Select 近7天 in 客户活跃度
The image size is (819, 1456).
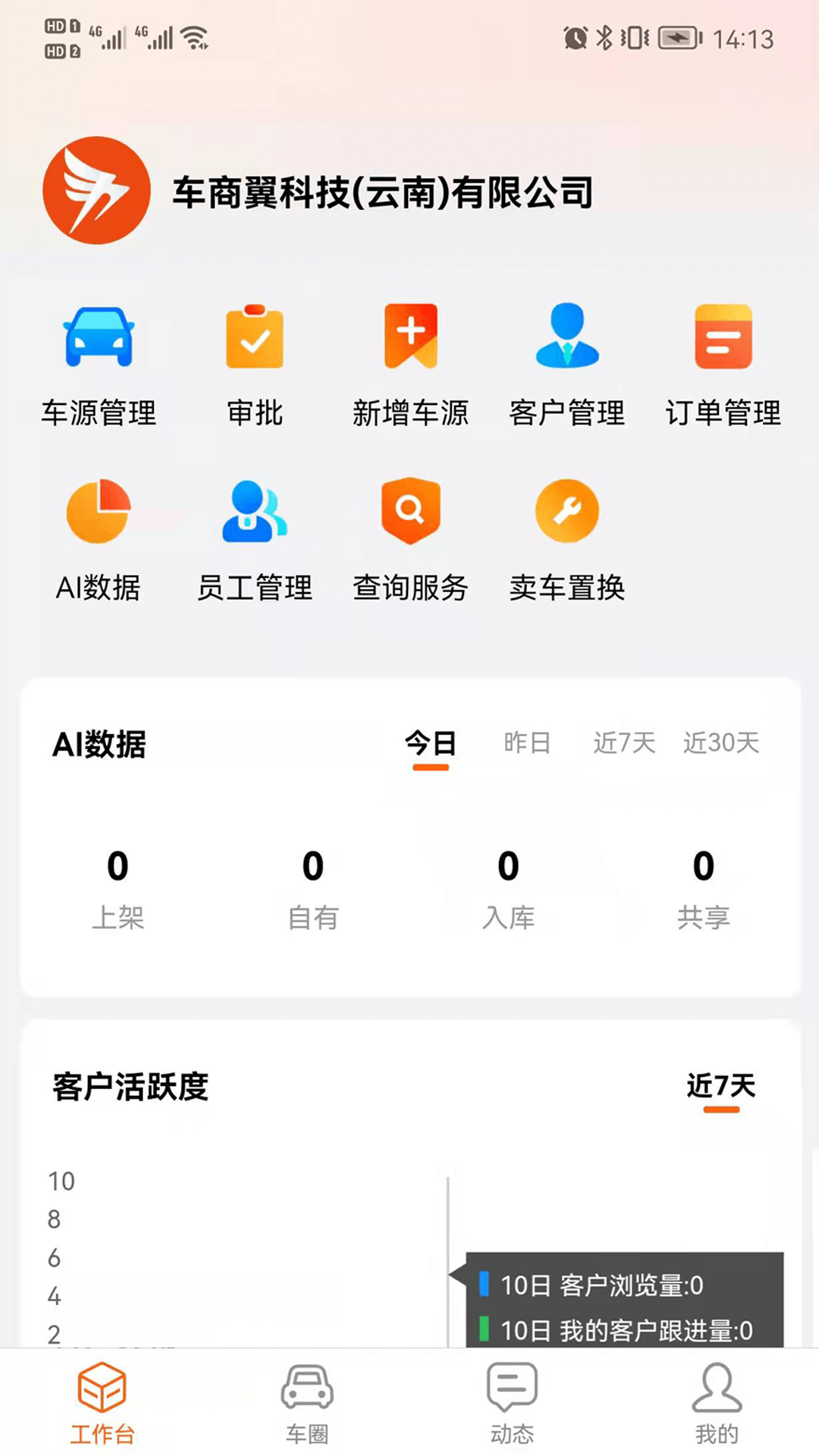click(721, 1087)
